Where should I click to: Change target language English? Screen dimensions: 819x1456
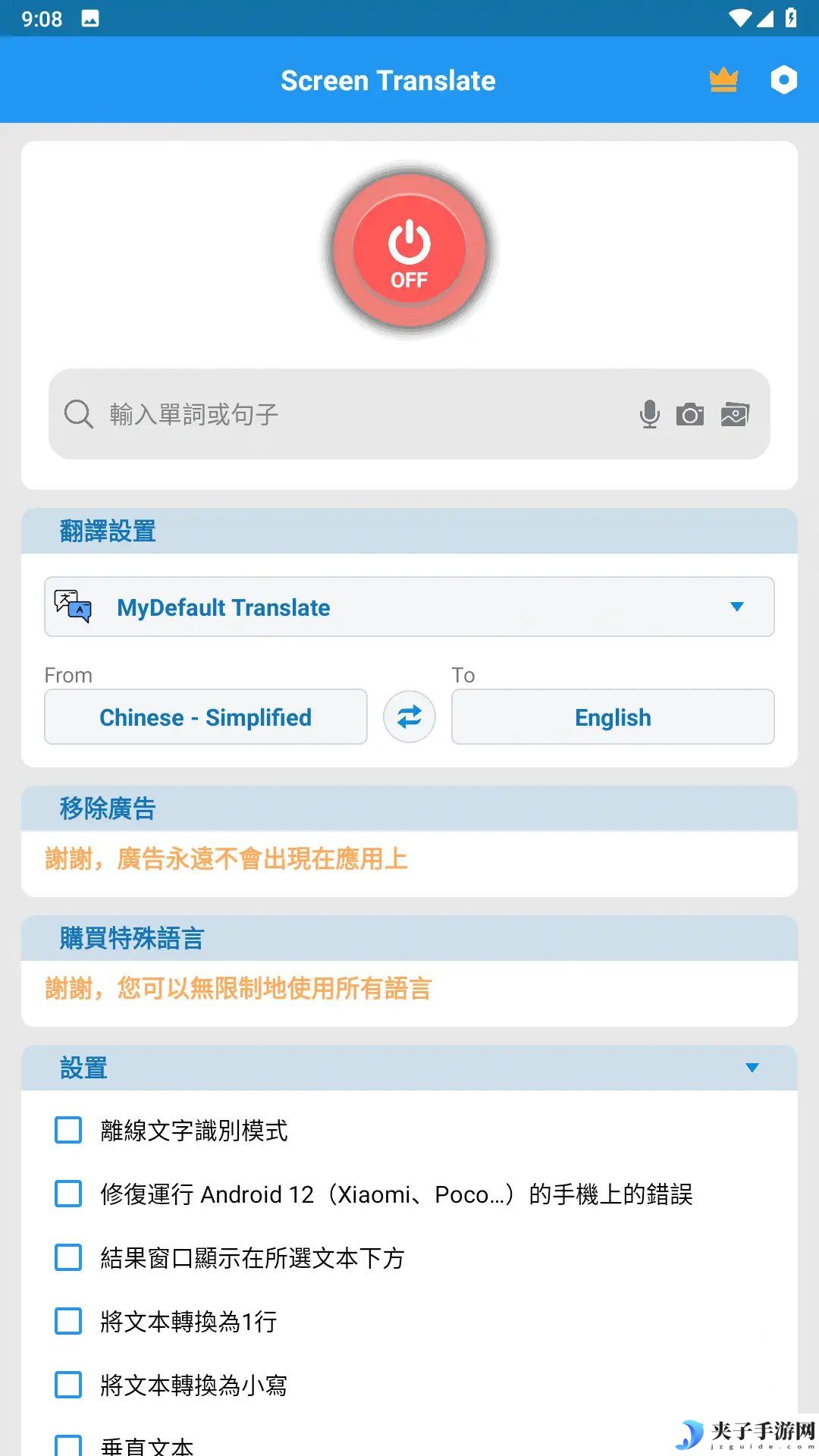[x=613, y=717]
